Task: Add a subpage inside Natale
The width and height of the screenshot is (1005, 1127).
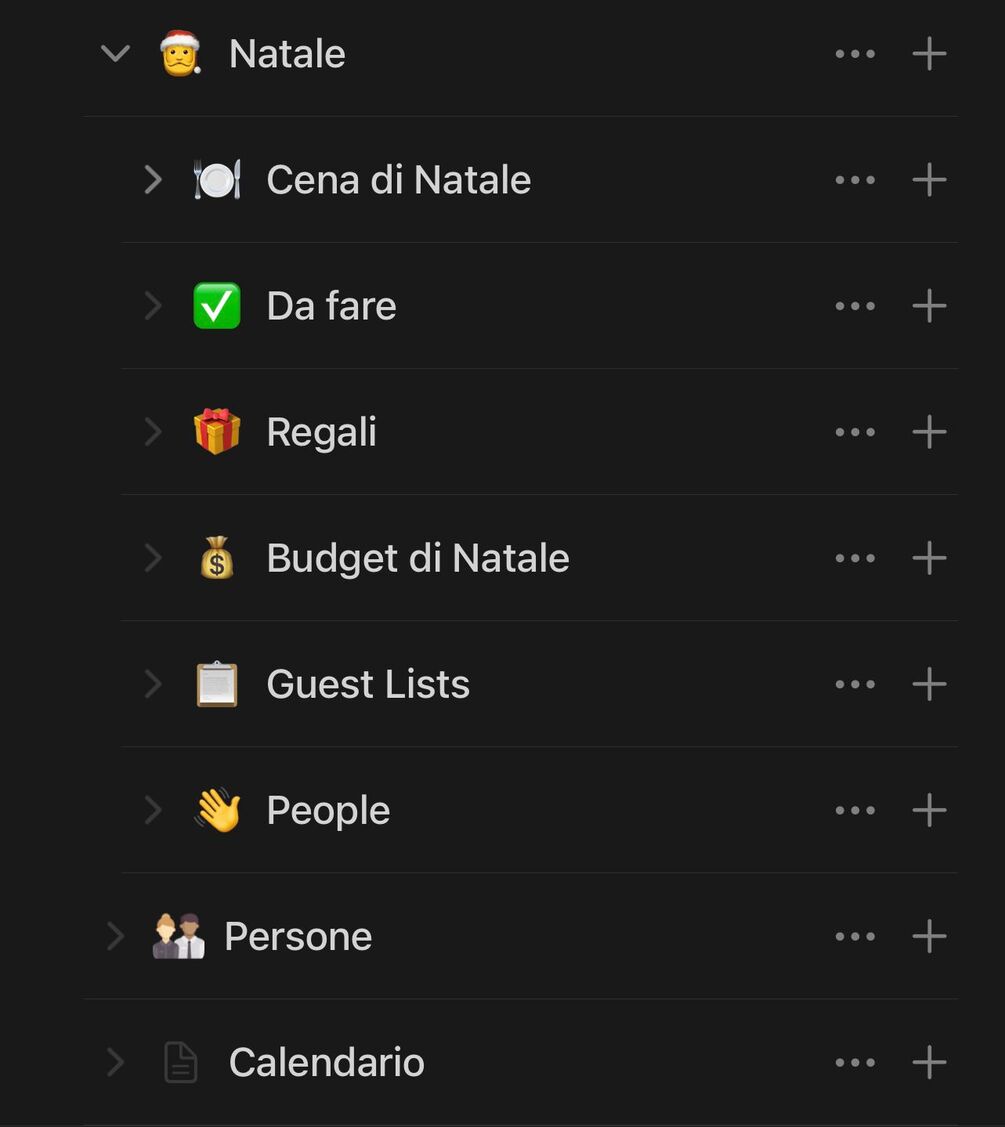Action: (929, 54)
